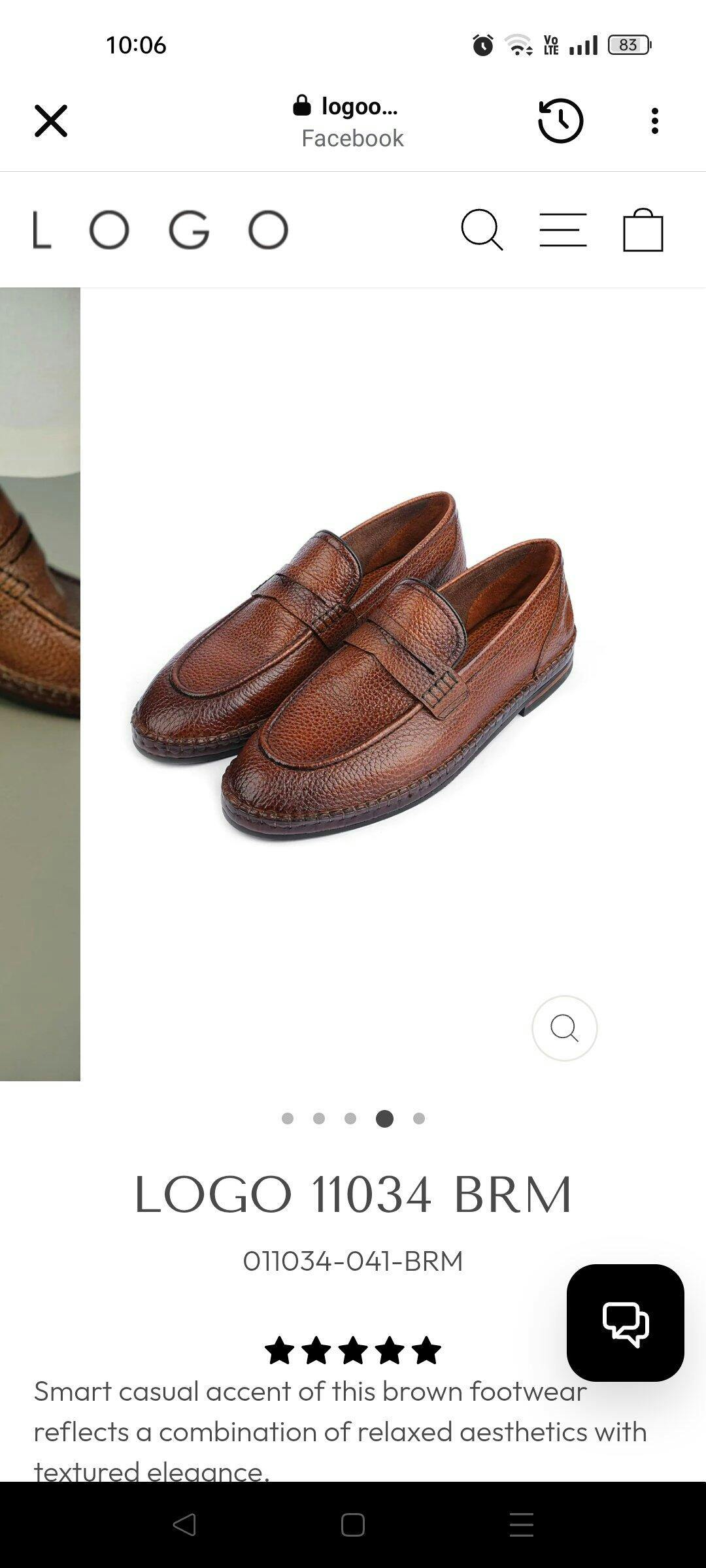
Task: Open the live chat widget
Action: click(625, 1322)
